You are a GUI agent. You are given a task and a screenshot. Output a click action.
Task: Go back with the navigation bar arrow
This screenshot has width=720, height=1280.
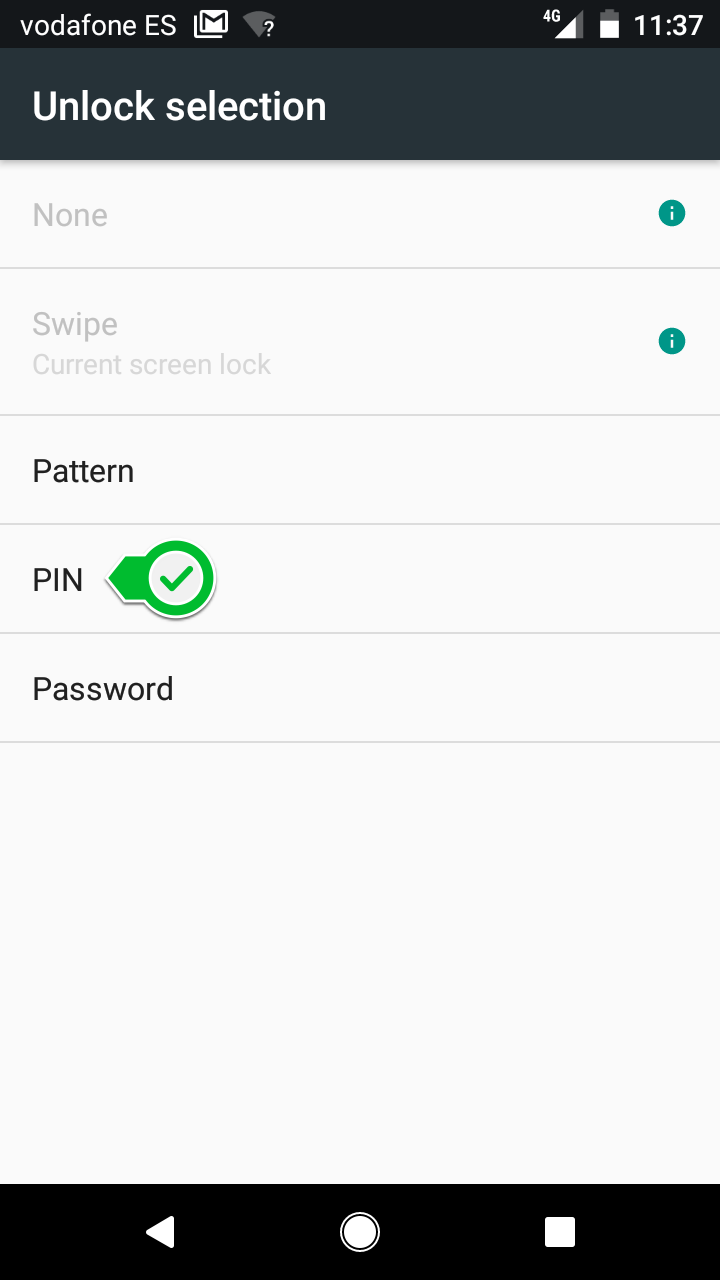160,1232
